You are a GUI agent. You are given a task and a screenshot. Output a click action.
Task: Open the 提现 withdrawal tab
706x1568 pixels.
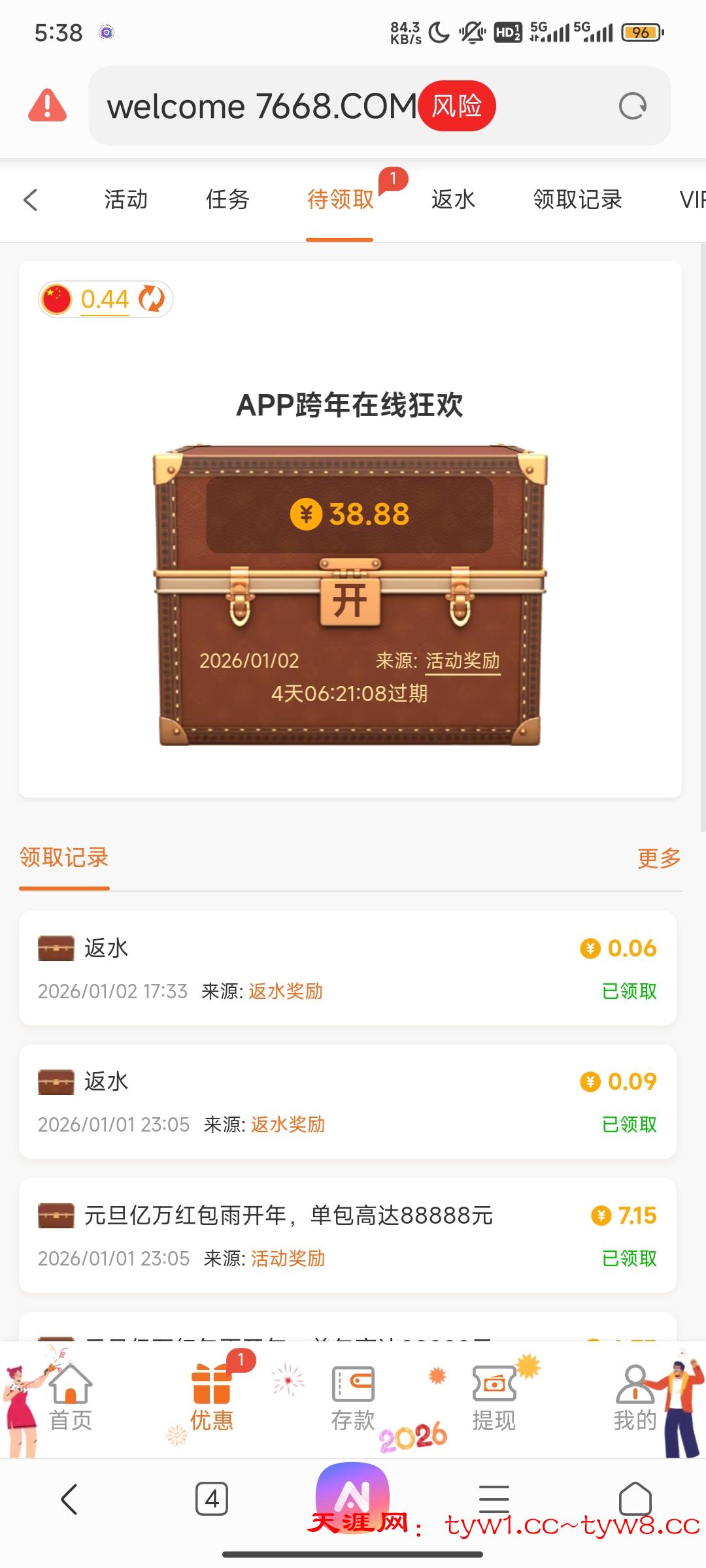point(494,1397)
